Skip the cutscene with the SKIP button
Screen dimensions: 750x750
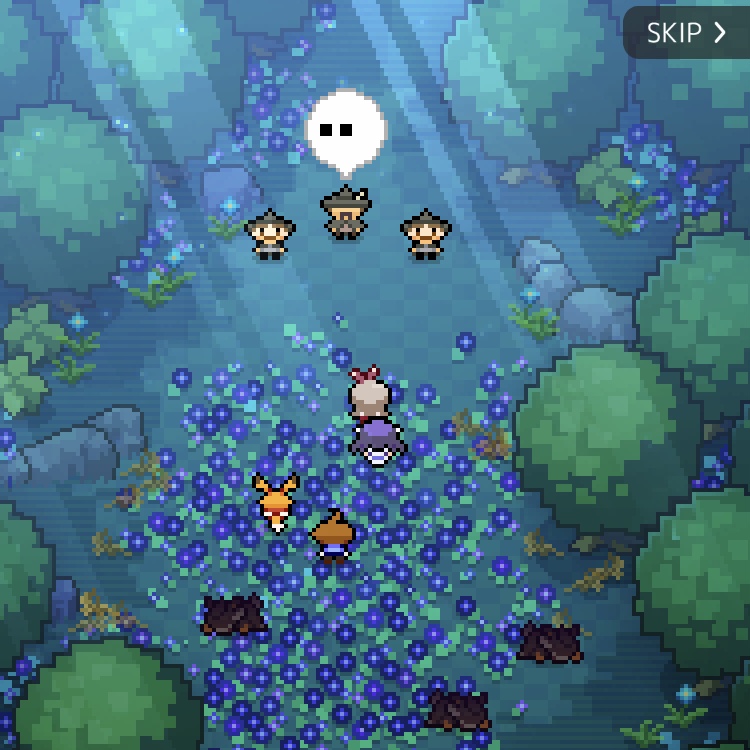pos(686,33)
